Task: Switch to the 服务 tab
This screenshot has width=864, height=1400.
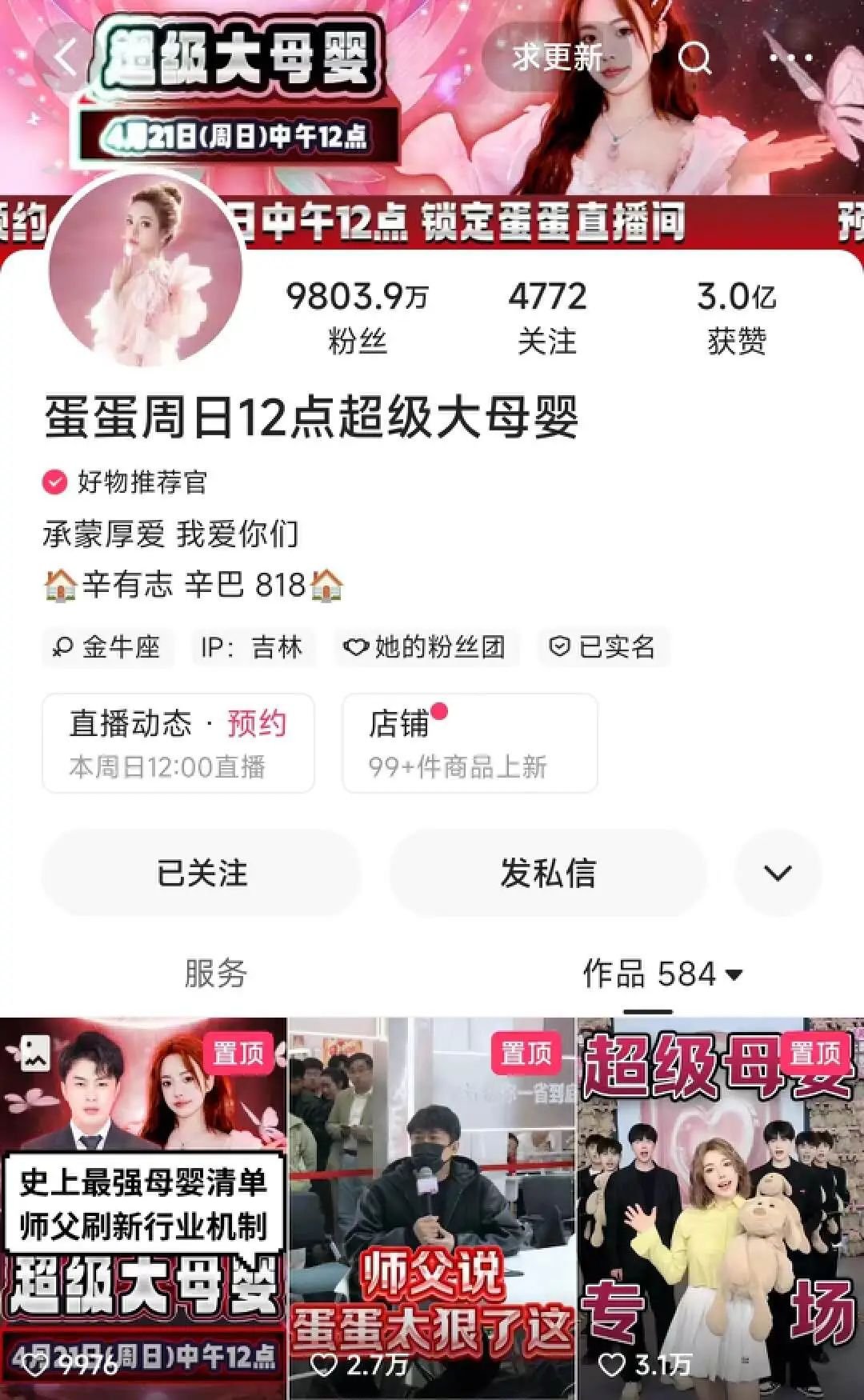Action: 215,974
